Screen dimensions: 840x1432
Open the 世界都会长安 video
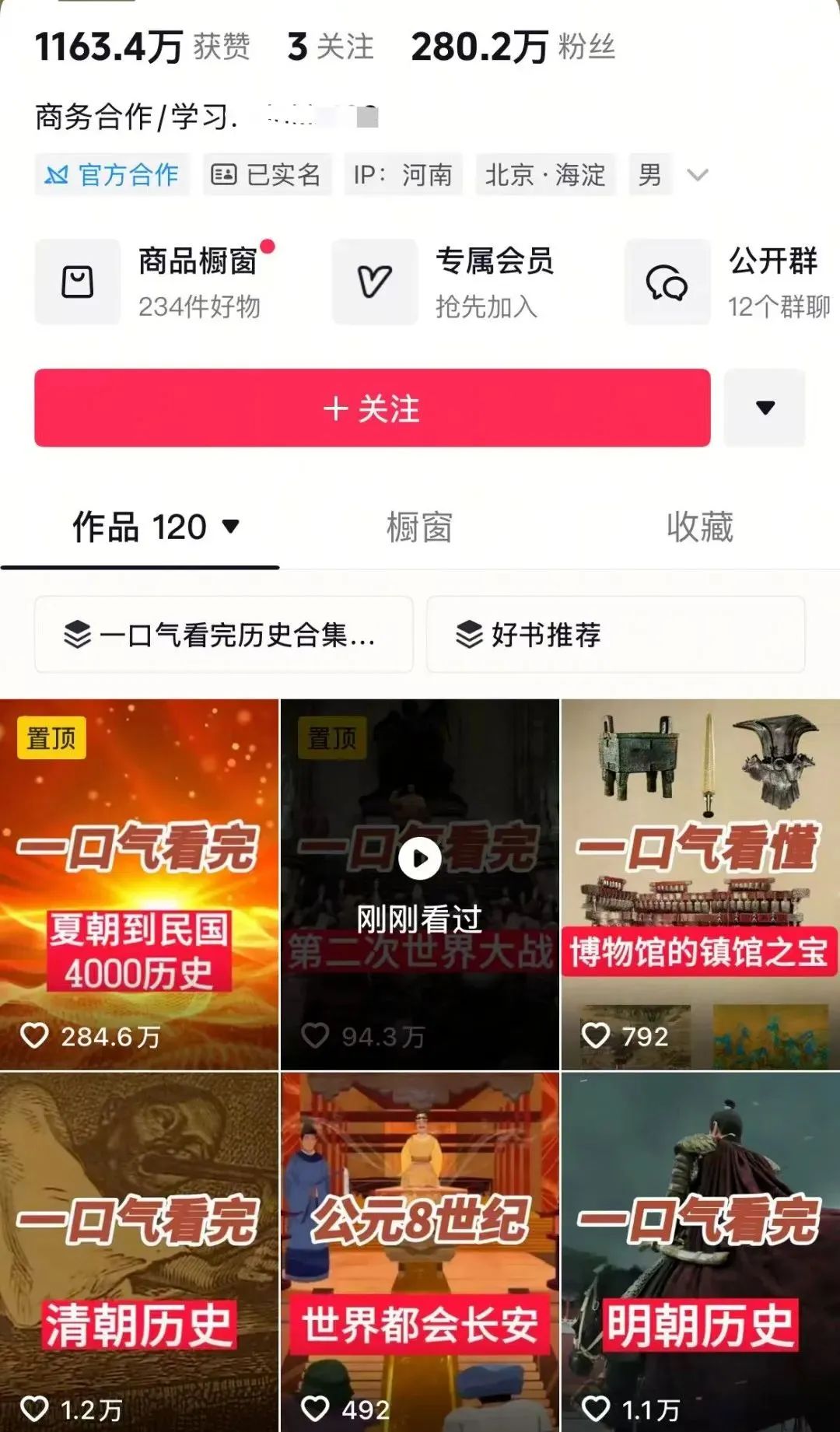pos(420,1252)
